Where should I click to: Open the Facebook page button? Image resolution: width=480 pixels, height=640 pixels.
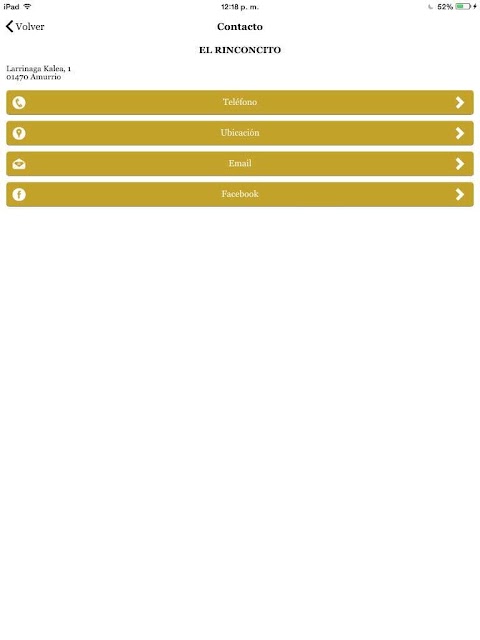[x=240, y=194]
